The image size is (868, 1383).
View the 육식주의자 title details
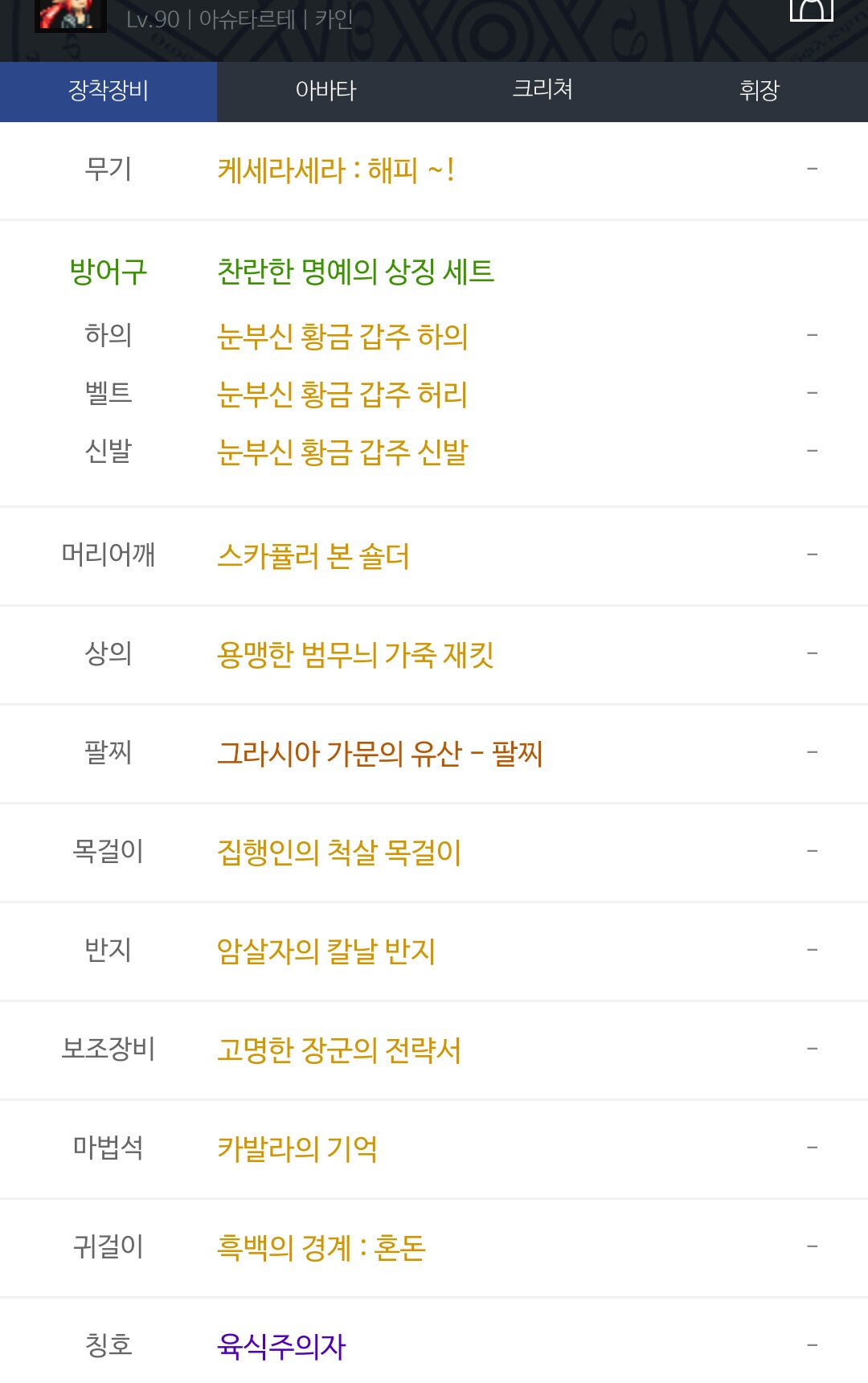click(281, 1347)
